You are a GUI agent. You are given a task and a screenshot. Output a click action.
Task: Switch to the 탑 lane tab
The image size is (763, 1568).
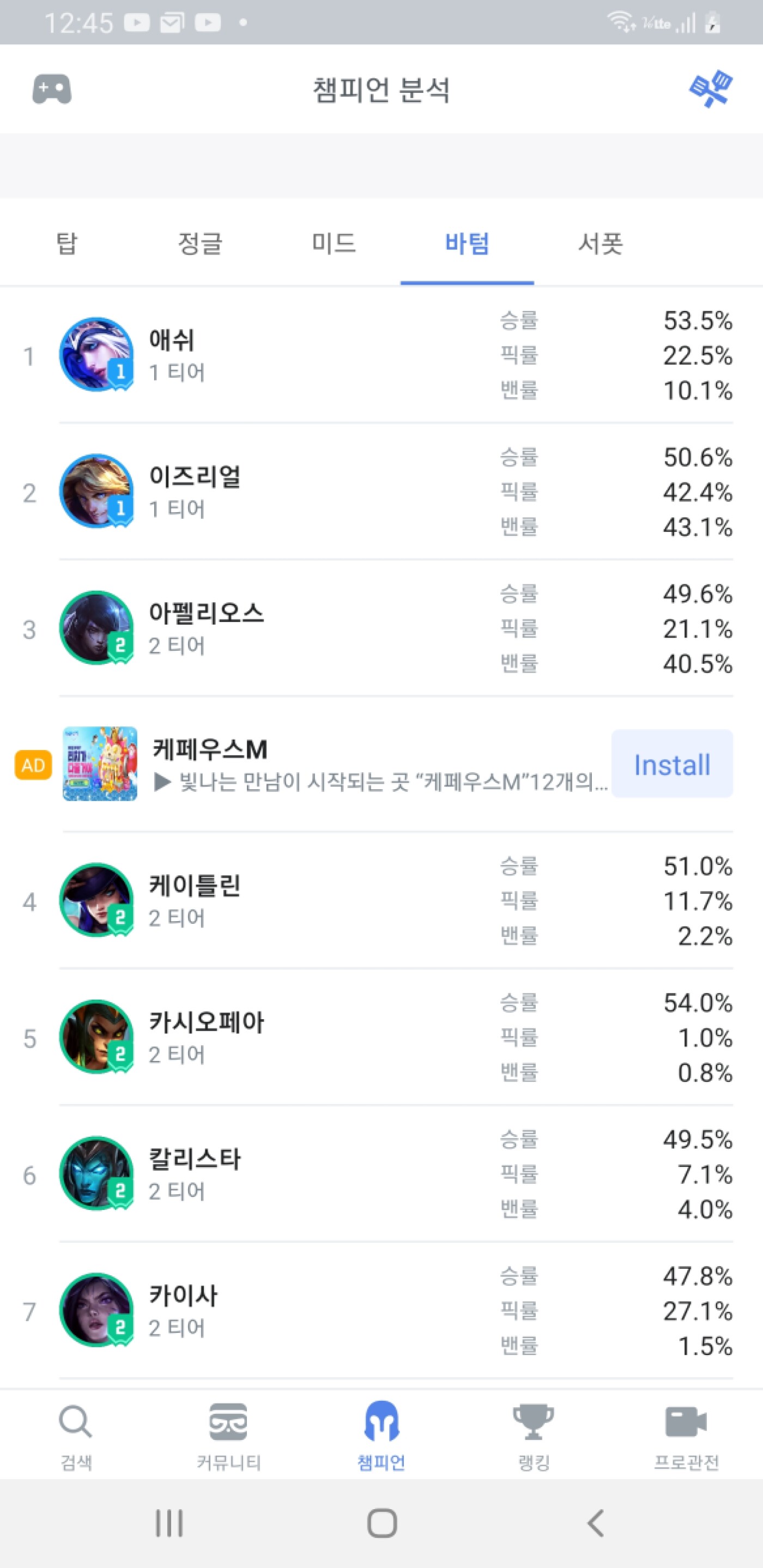point(67,244)
